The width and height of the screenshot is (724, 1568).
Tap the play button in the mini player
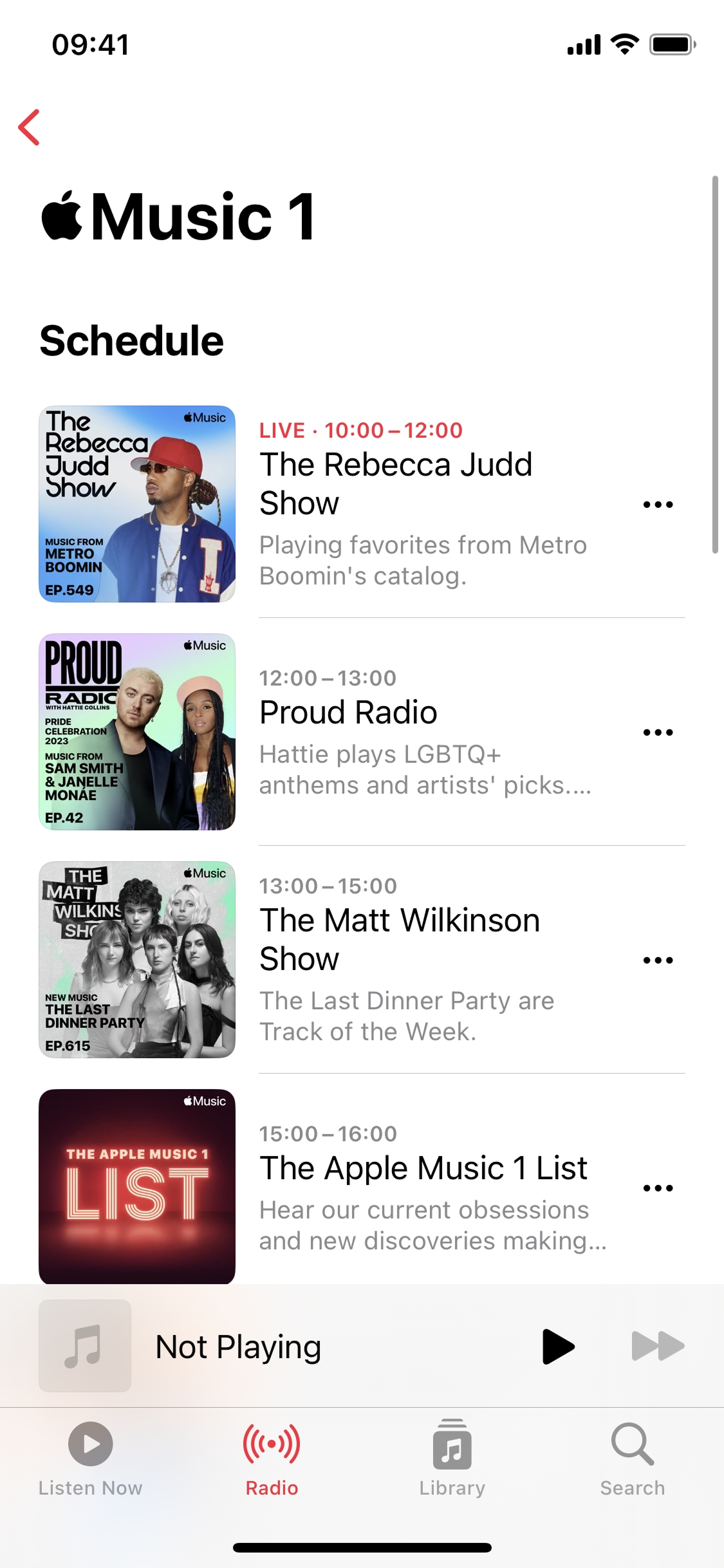pos(557,1347)
